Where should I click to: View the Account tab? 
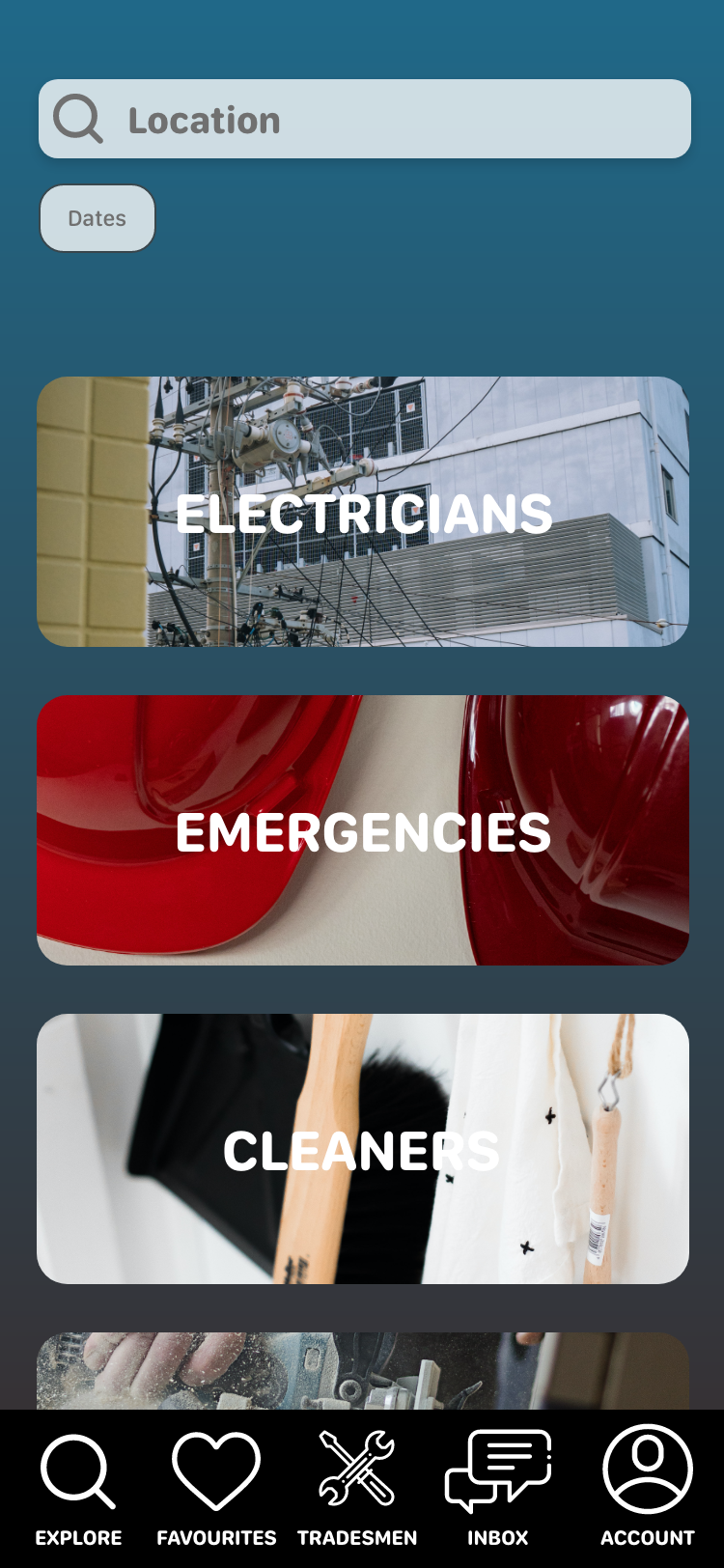647,1487
